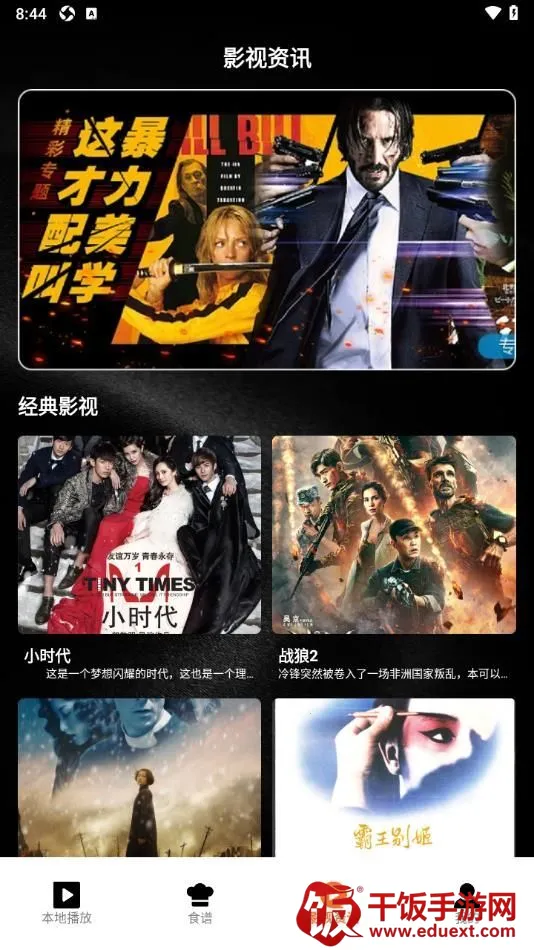Open the snowy movie poster beside 霸王别姬
The image size is (534, 950).
(139, 777)
